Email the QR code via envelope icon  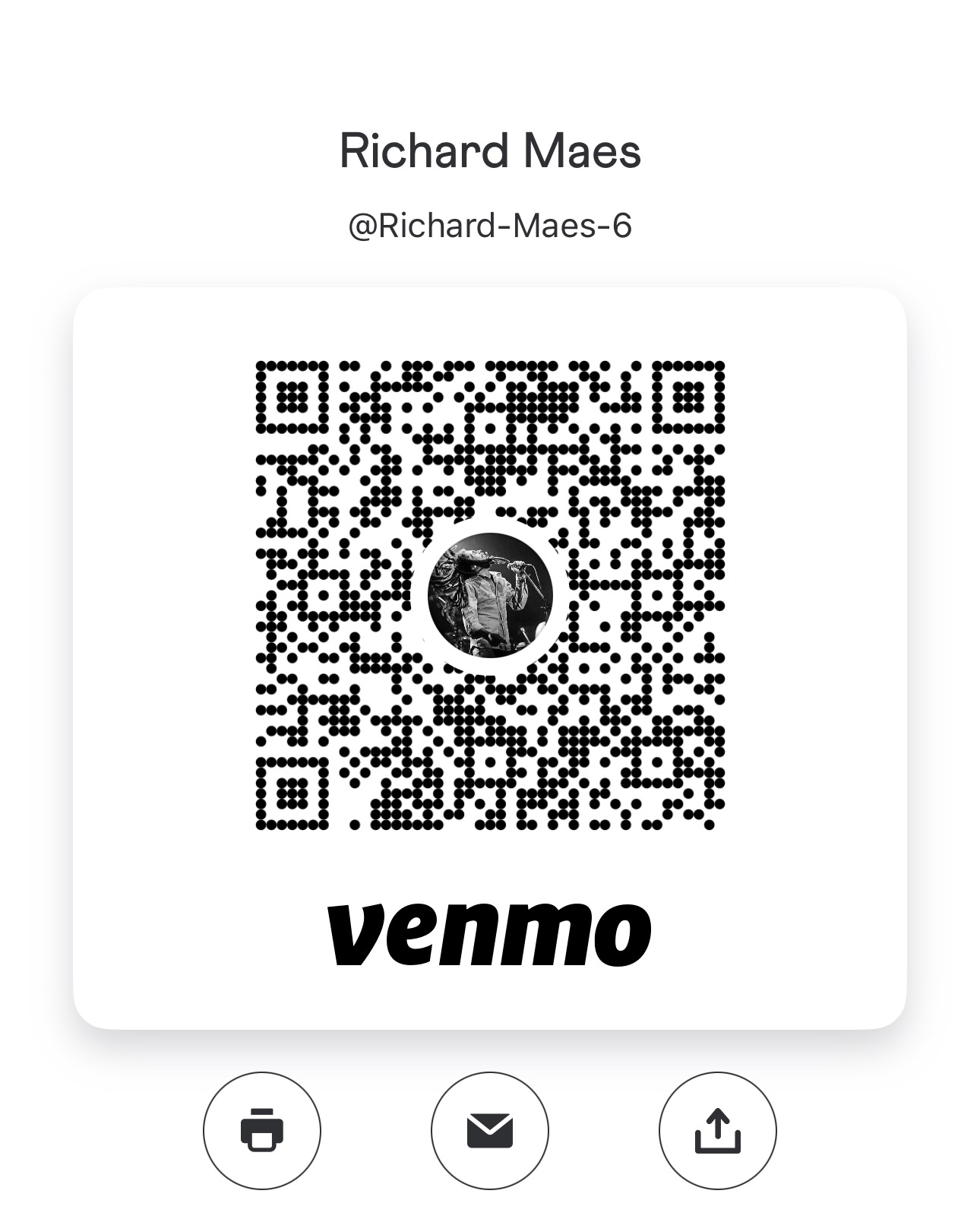[x=490, y=1130]
